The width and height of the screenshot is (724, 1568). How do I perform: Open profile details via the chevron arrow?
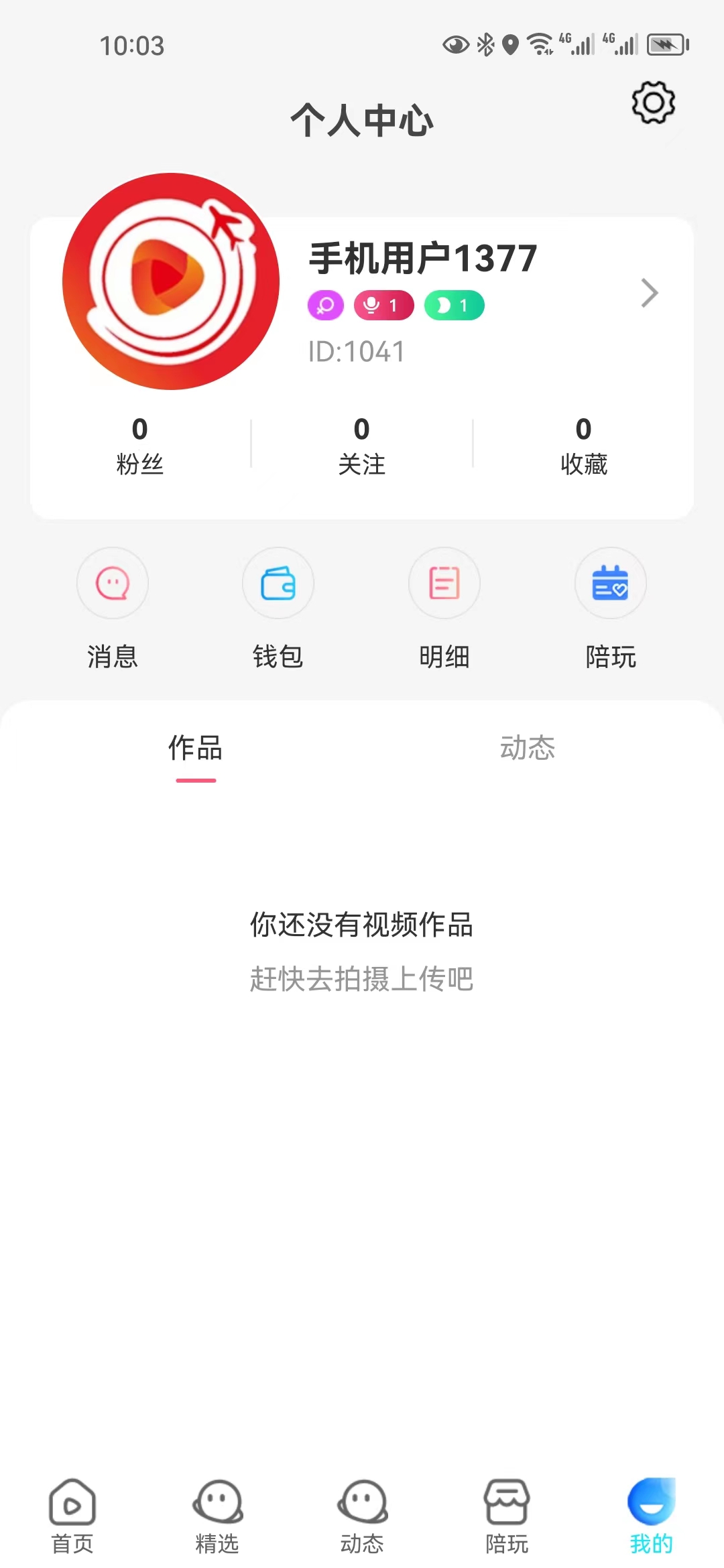pos(649,293)
